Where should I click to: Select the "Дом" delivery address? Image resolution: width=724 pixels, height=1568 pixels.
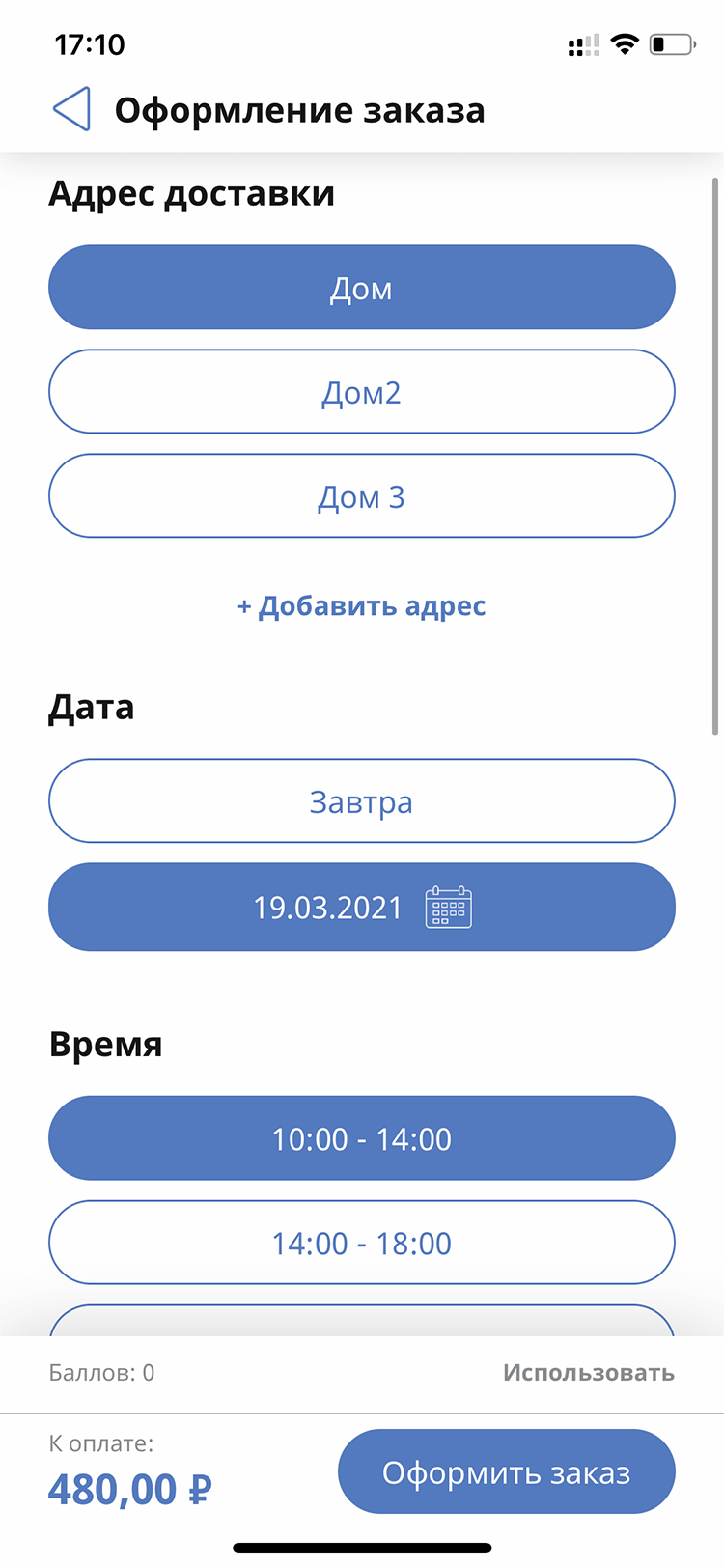pyautogui.click(x=361, y=288)
